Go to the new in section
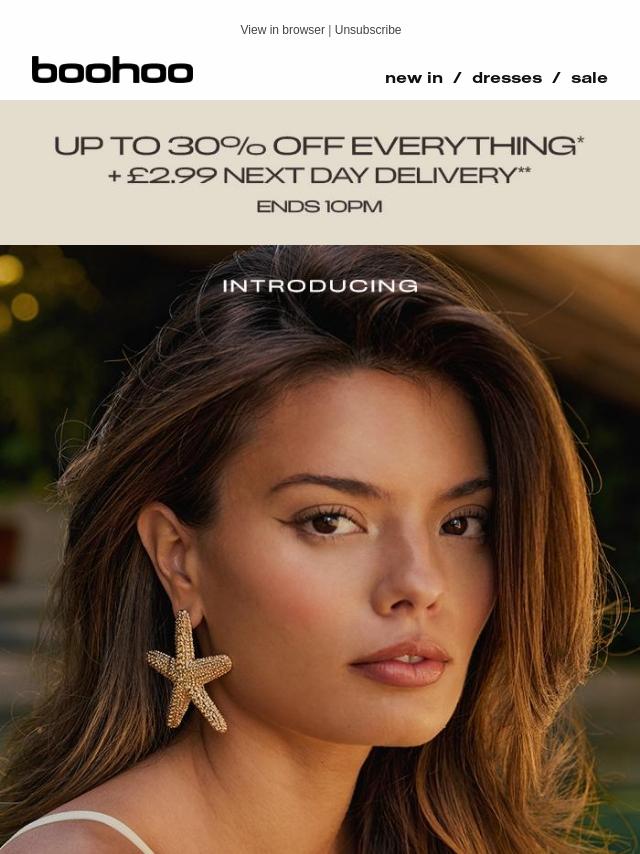The height and width of the screenshot is (854, 640). 413,78
